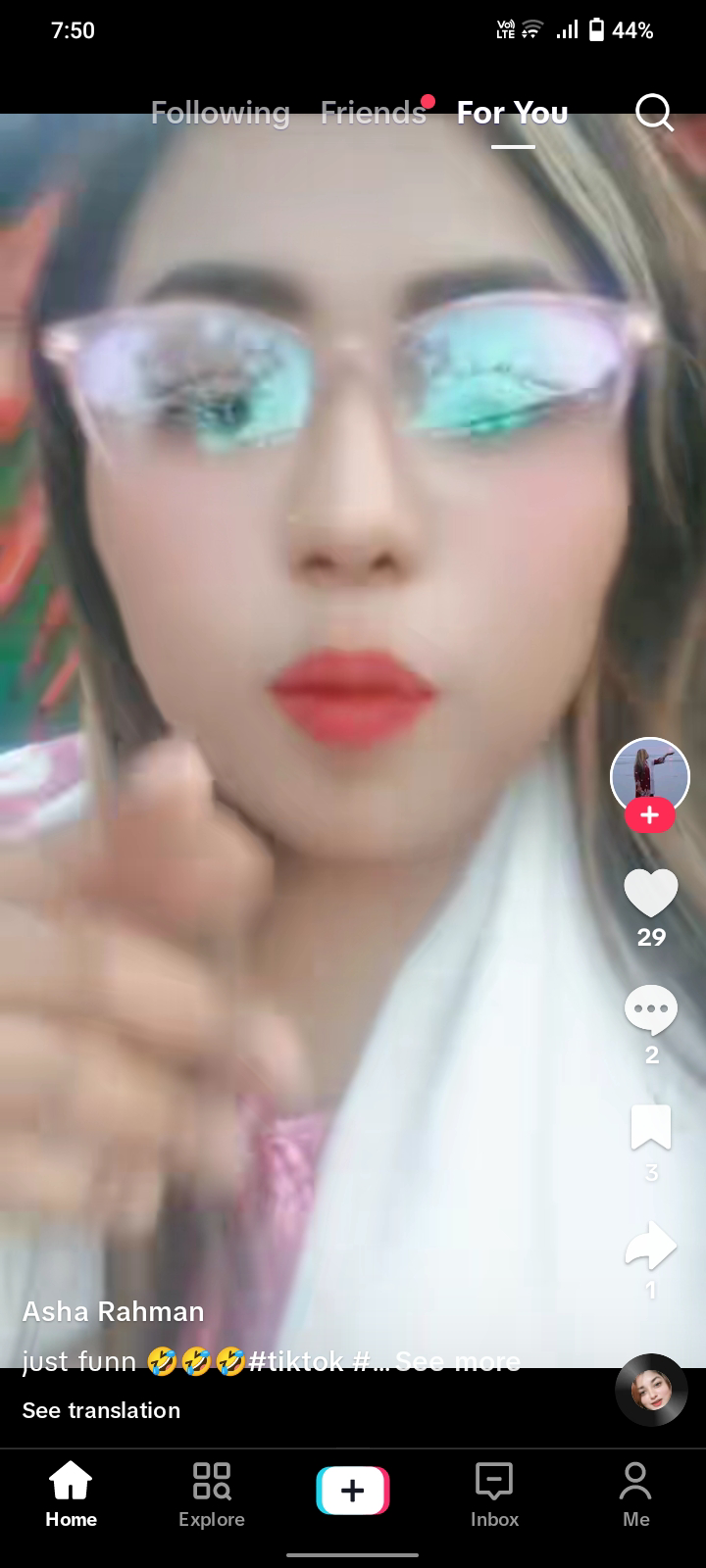The height and width of the screenshot is (1568, 706).
Task: Open the comments bubble
Action: coord(651,1011)
